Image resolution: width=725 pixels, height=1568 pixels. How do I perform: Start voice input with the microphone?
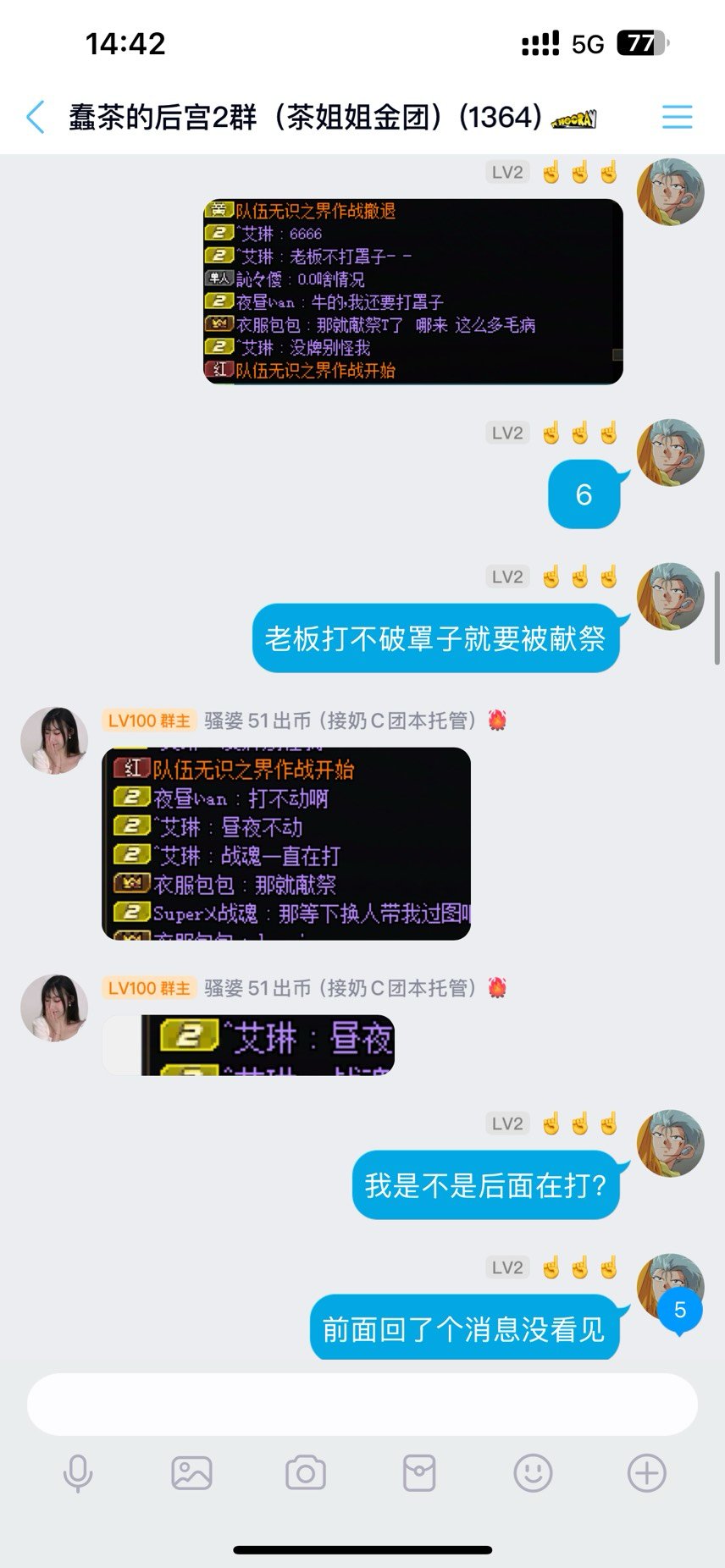pyautogui.click(x=78, y=1473)
